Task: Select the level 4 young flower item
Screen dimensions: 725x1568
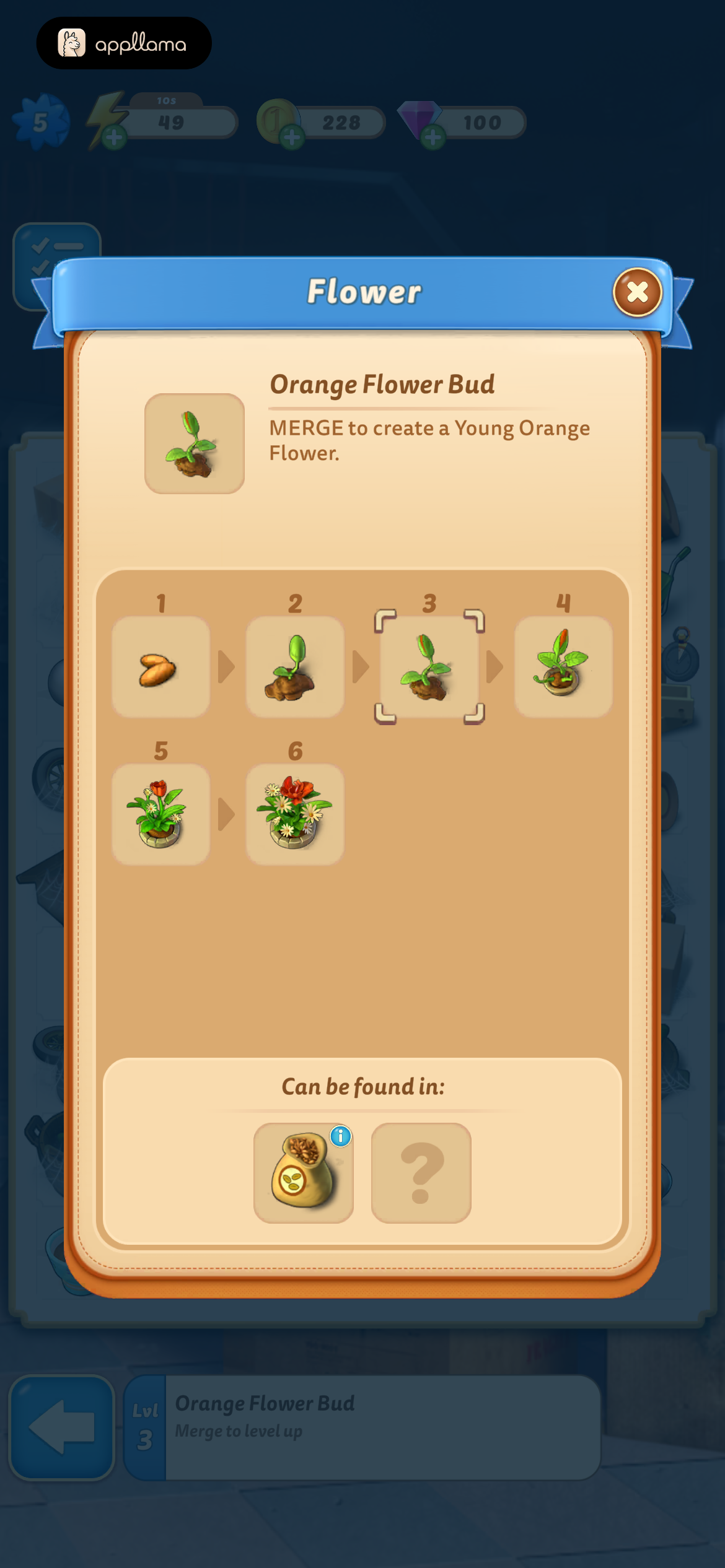Action: point(563,667)
